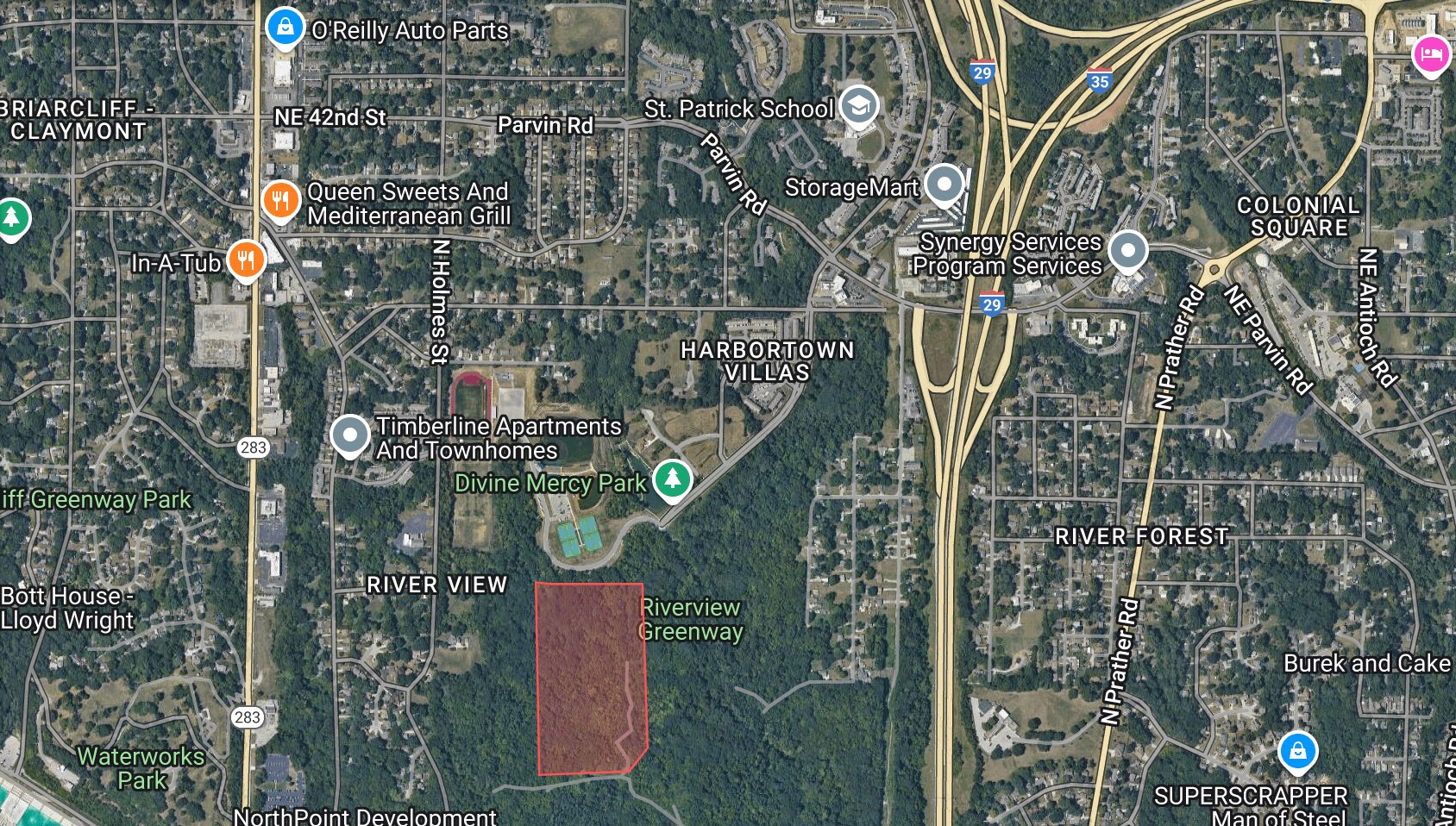Tap the In-A-Tub restaurant pin
The image size is (1456, 826).
246,259
